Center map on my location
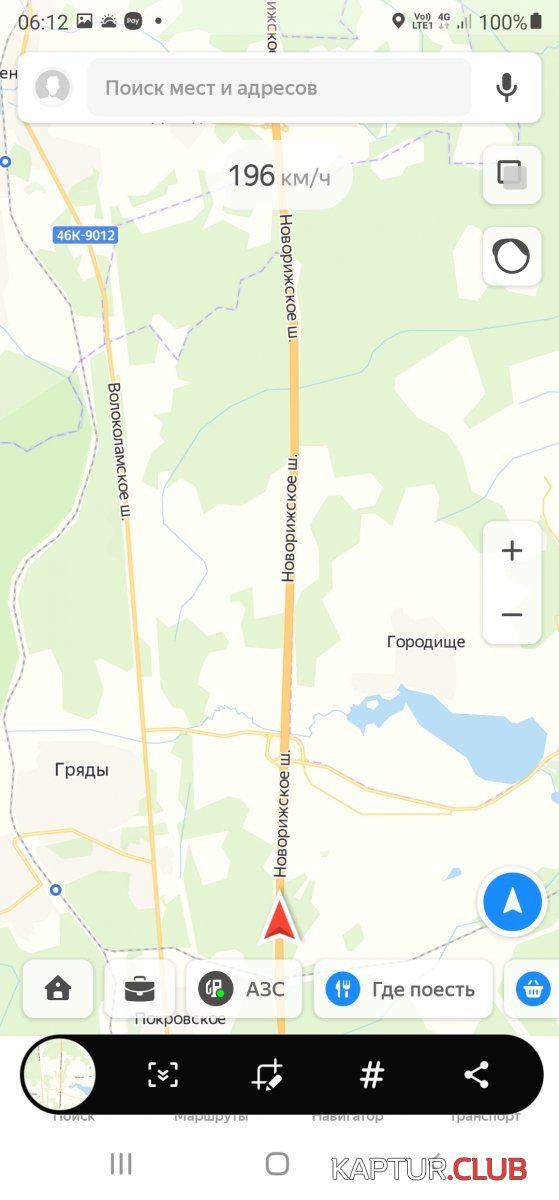Image resolution: width=559 pixels, height=1200 pixels. (512, 901)
